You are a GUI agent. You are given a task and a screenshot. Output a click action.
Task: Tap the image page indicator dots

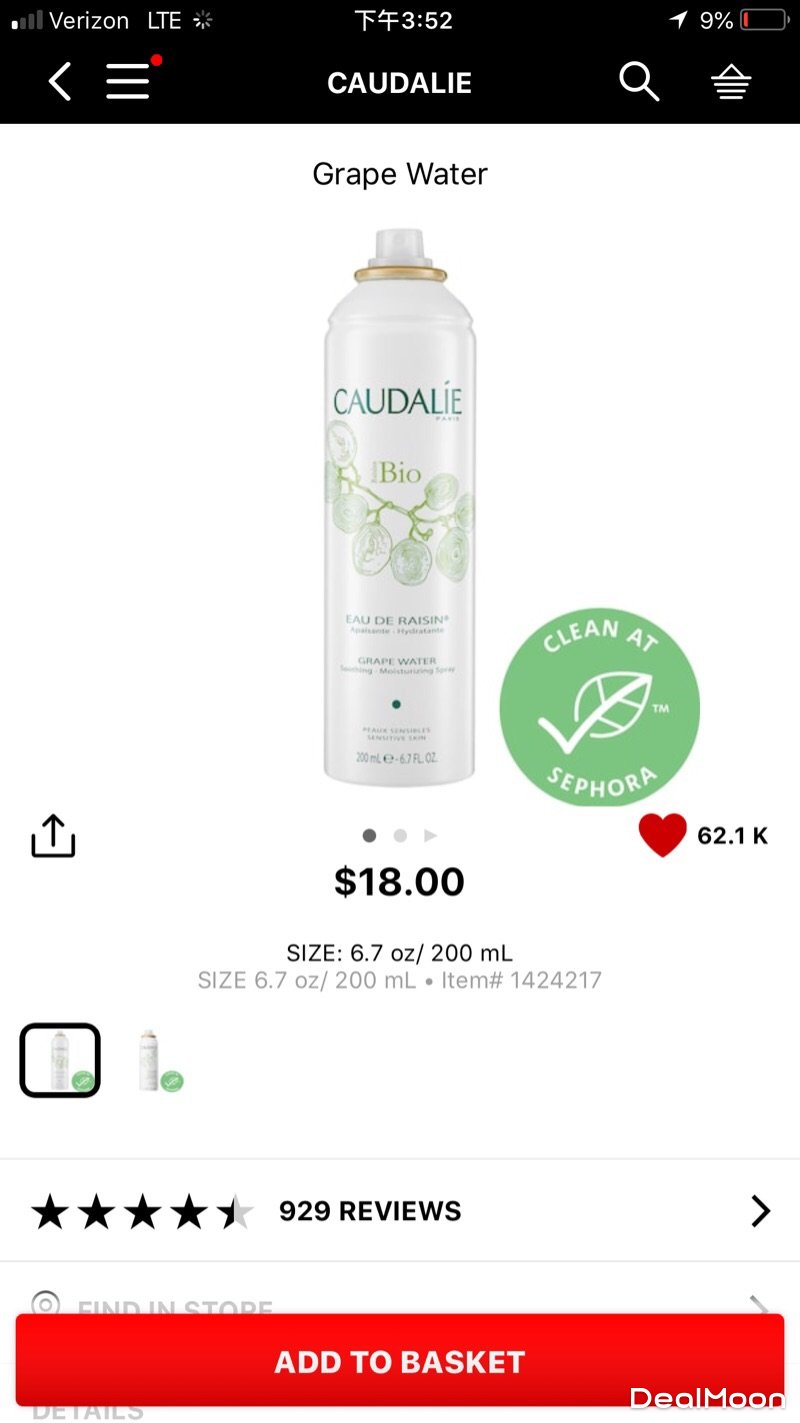(400, 835)
